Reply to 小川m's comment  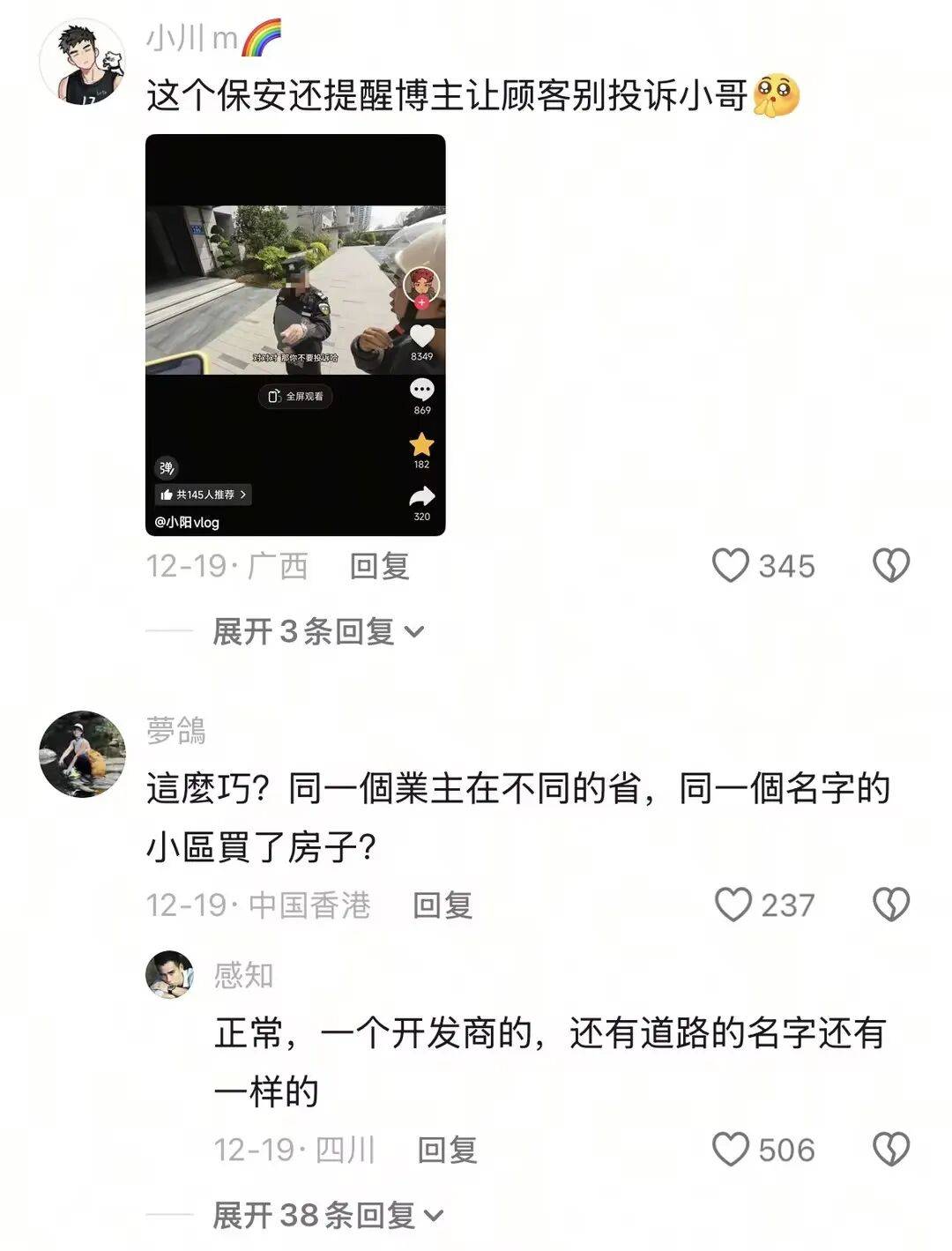tap(379, 566)
